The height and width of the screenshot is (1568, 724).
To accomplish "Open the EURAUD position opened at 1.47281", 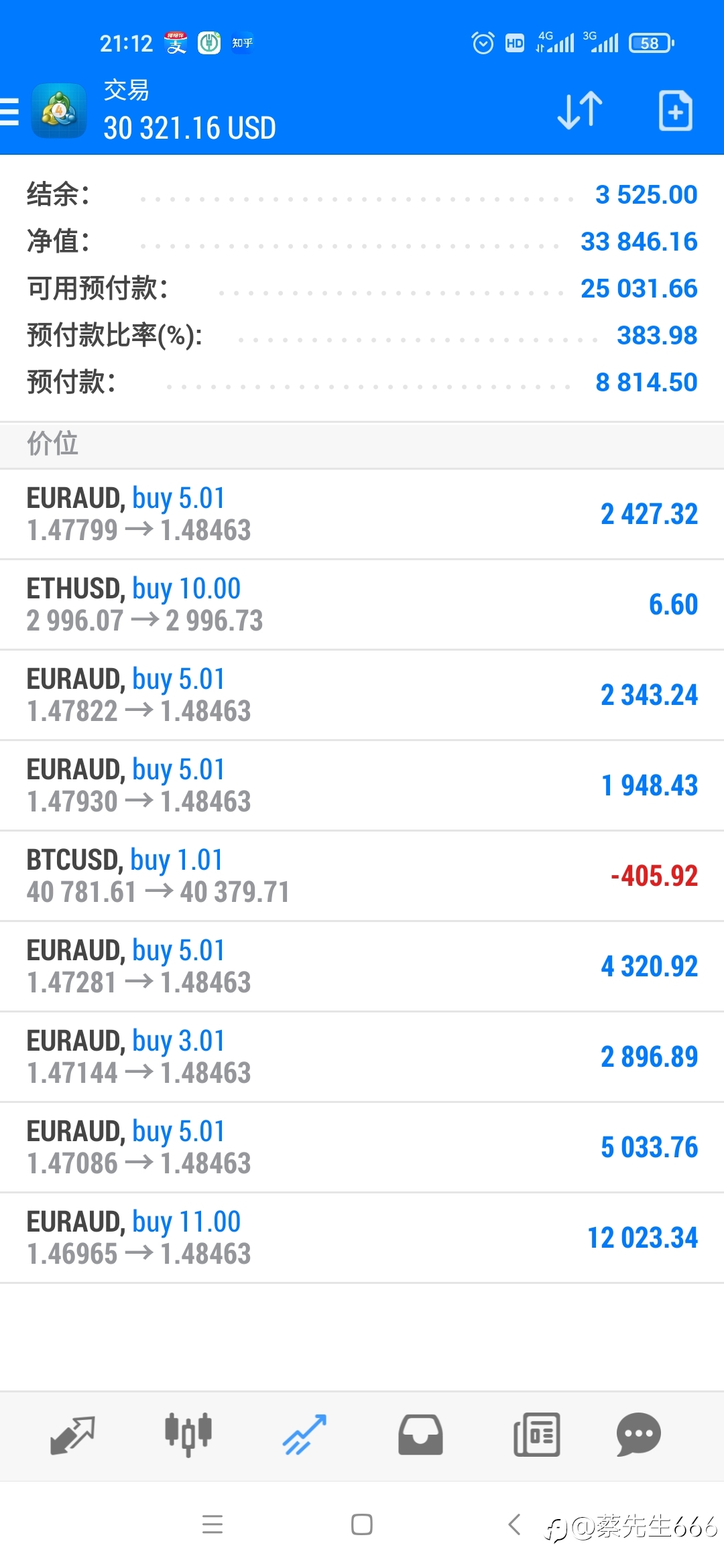I will 362,966.
